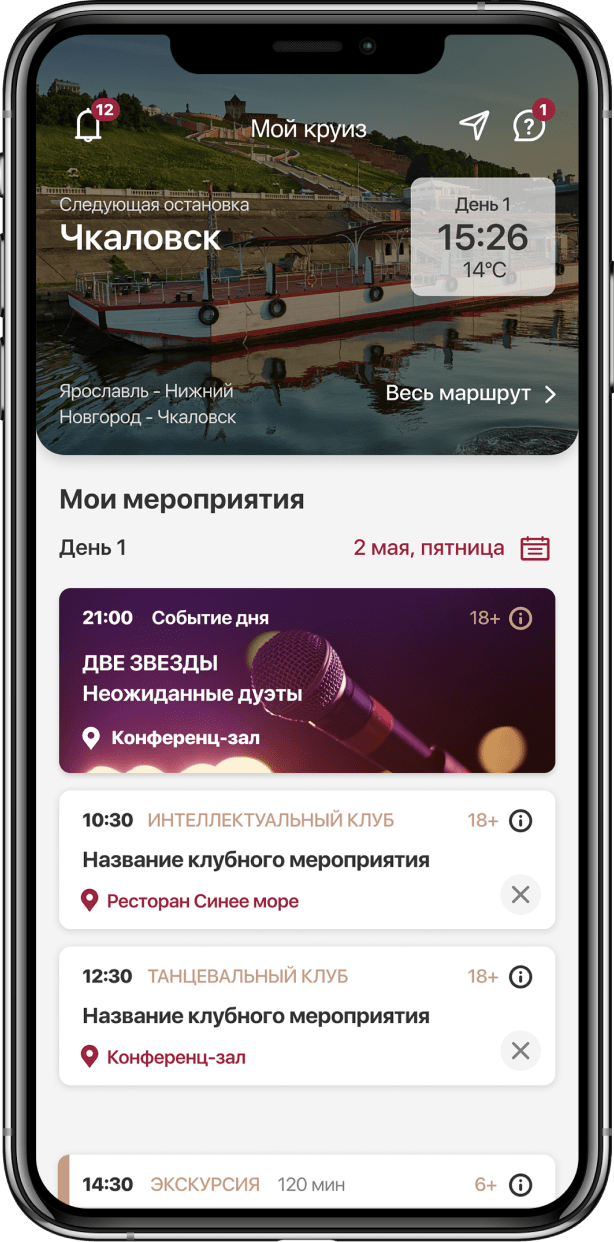Show info for Интеллектуальный клуб event
Image resolution: width=614 pixels, height=1242 pixels.
(520, 821)
